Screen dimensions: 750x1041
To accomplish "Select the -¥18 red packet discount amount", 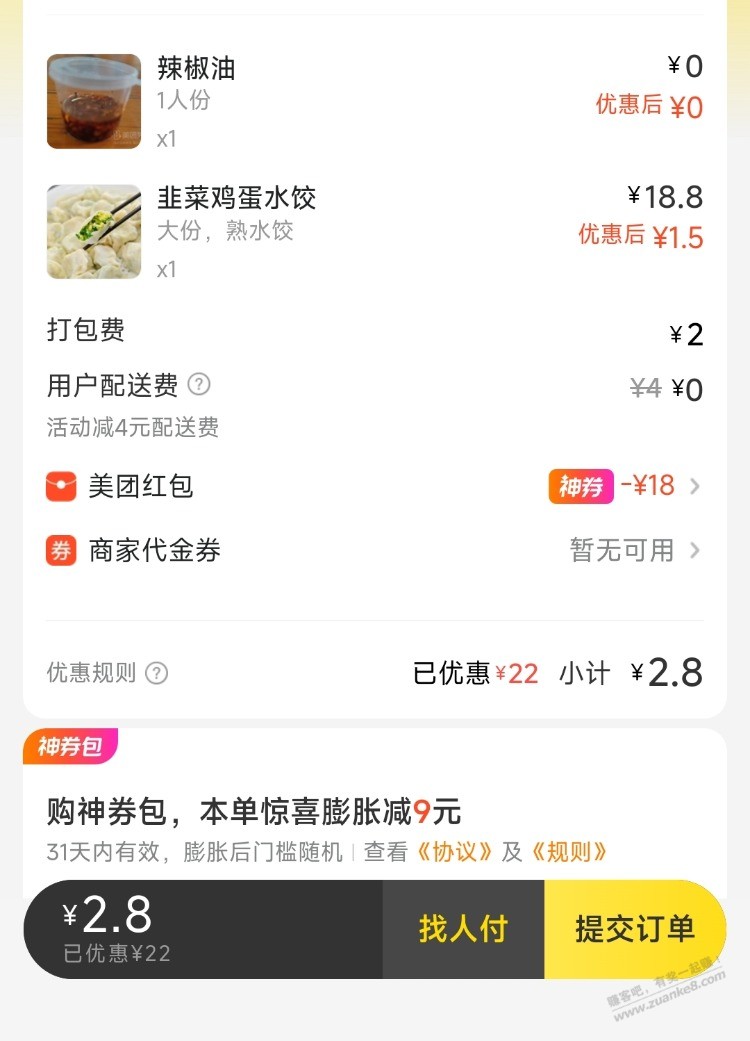I will [646, 486].
